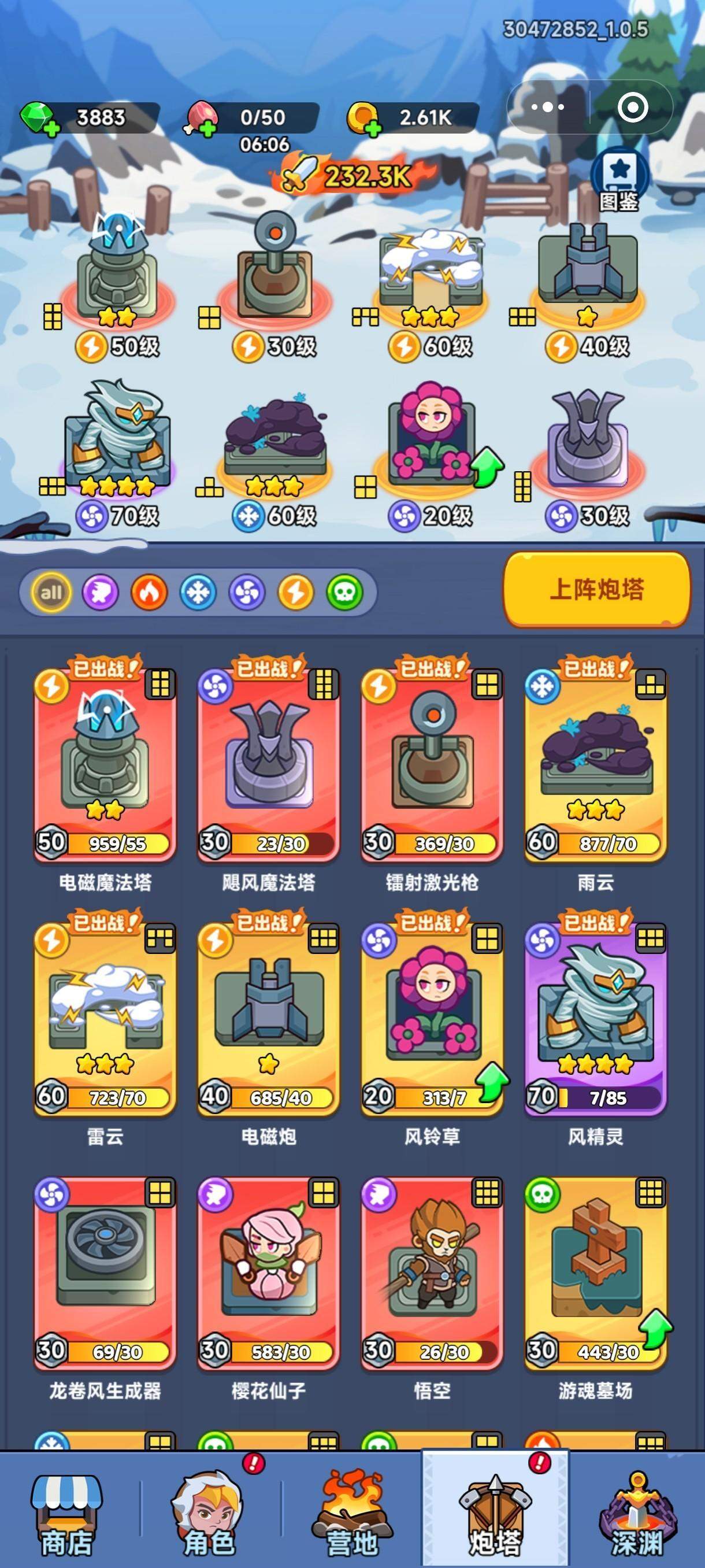This screenshot has height=1568, width=705.
Task: Select the all towers filter
Action: (51, 591)
